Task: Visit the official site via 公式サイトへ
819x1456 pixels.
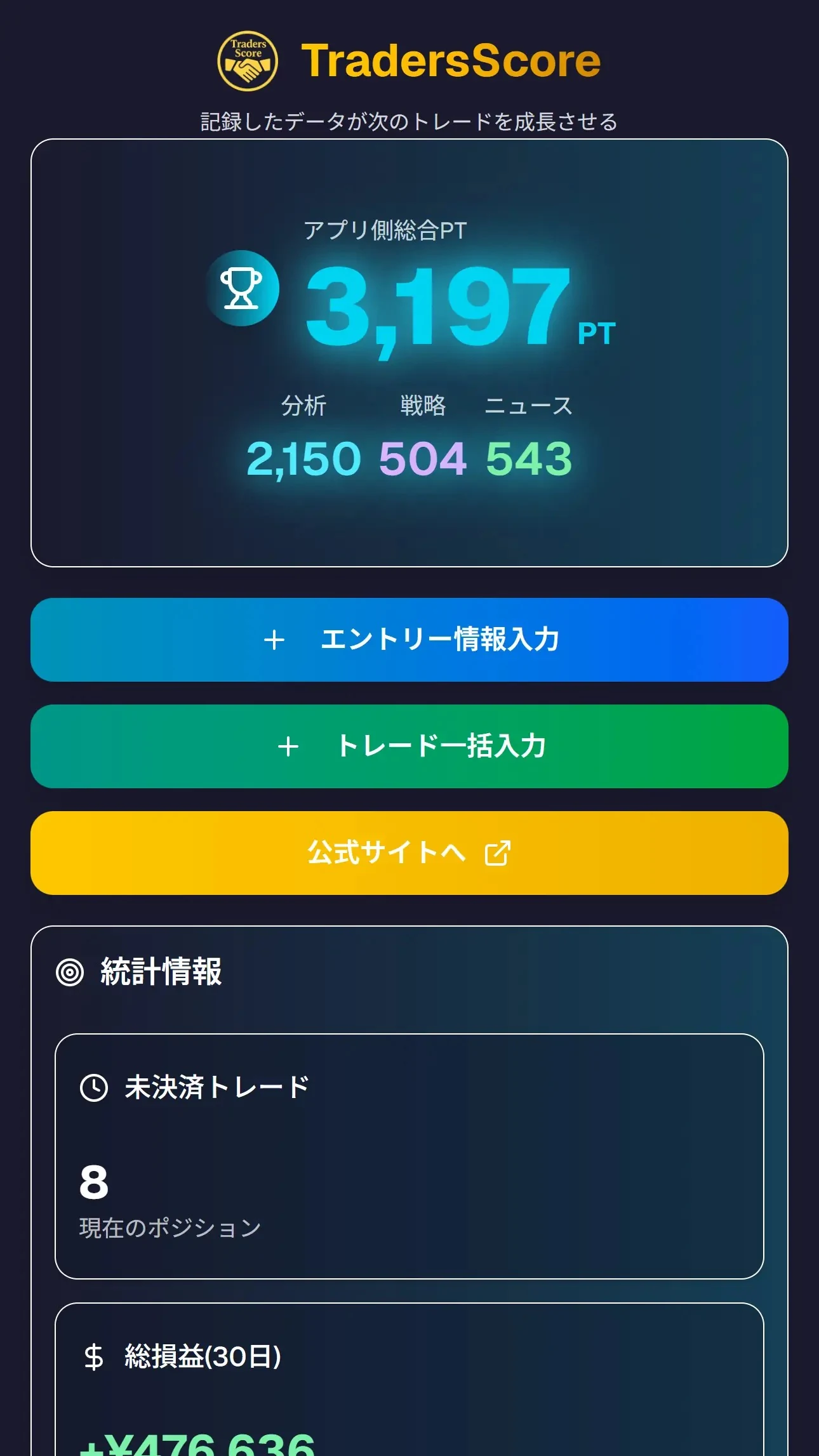Action: [409, 854]
